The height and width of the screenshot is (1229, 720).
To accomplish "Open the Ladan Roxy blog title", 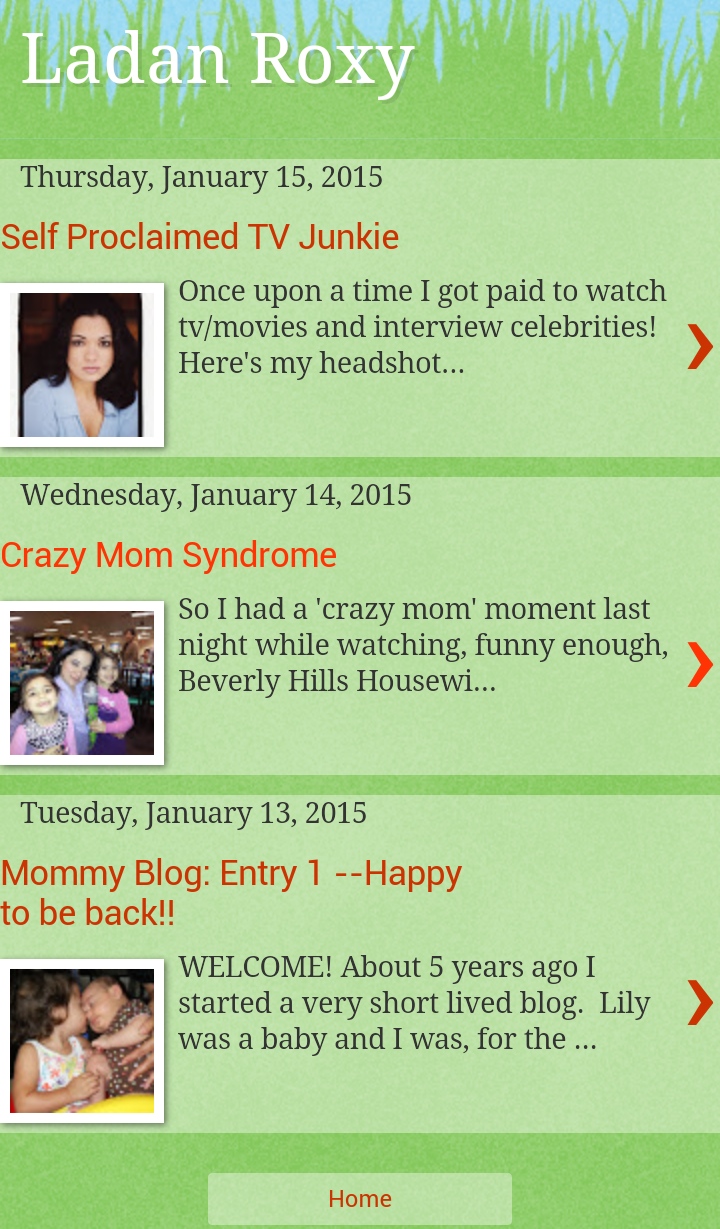I will click(x=218, y=60).
